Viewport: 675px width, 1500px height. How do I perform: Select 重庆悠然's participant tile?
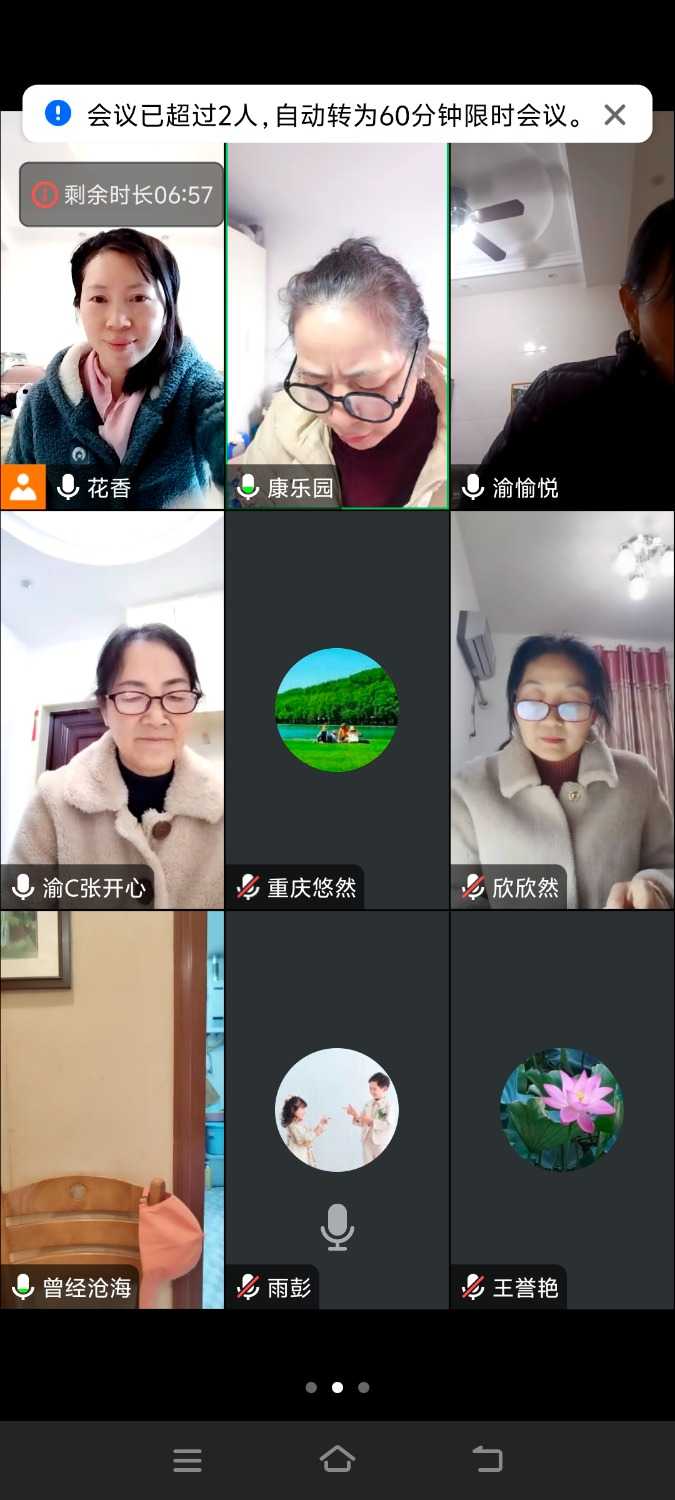click(x=337, y=710)
